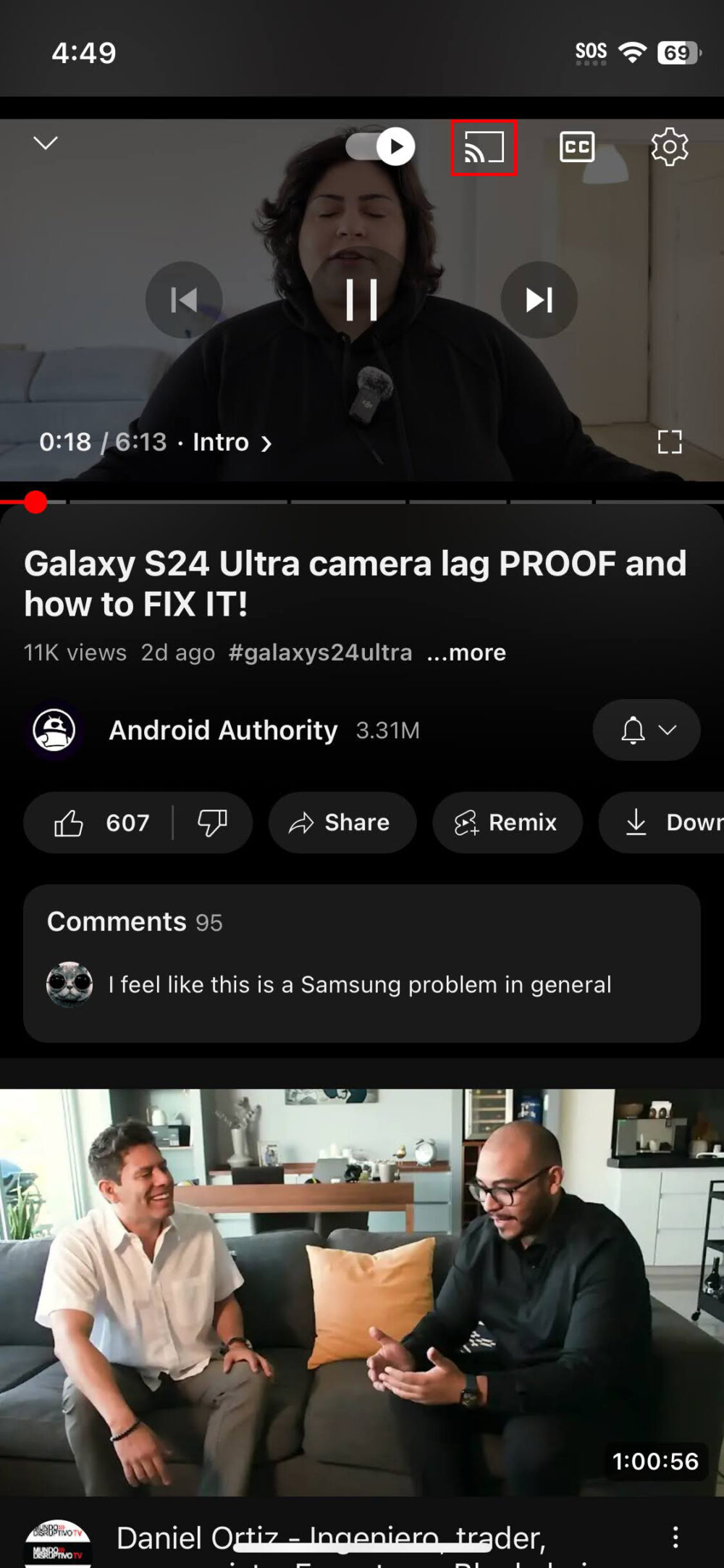Cast video to another device
This screenshot has width=724, height=1568.
point(484,148)
